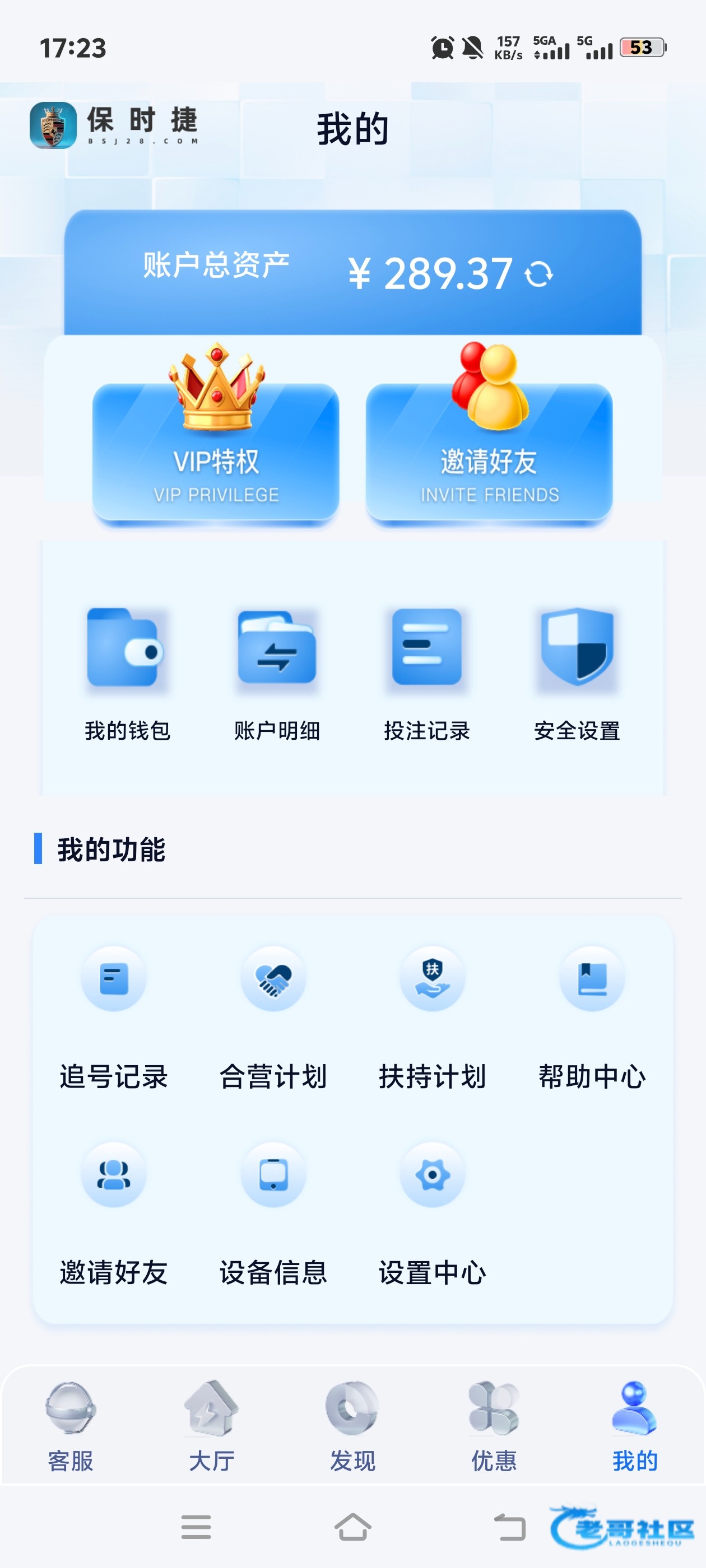
Task: Tap the 邀请好友 Invite Friends card
Action: pyautogui.click(x=489, y=454)
